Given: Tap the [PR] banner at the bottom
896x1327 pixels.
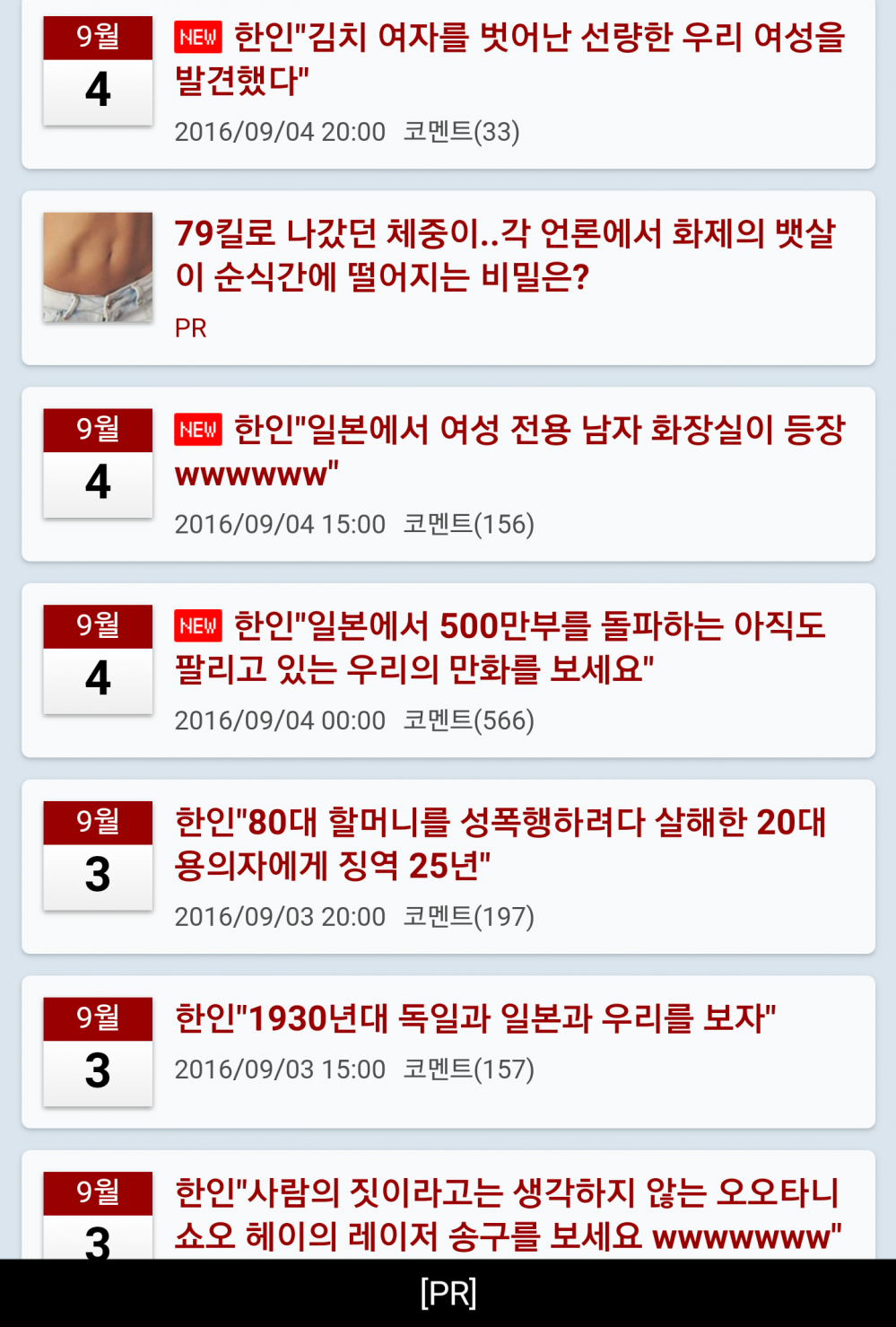Looking at the screenshot, I should click(x=448, y=1293).
